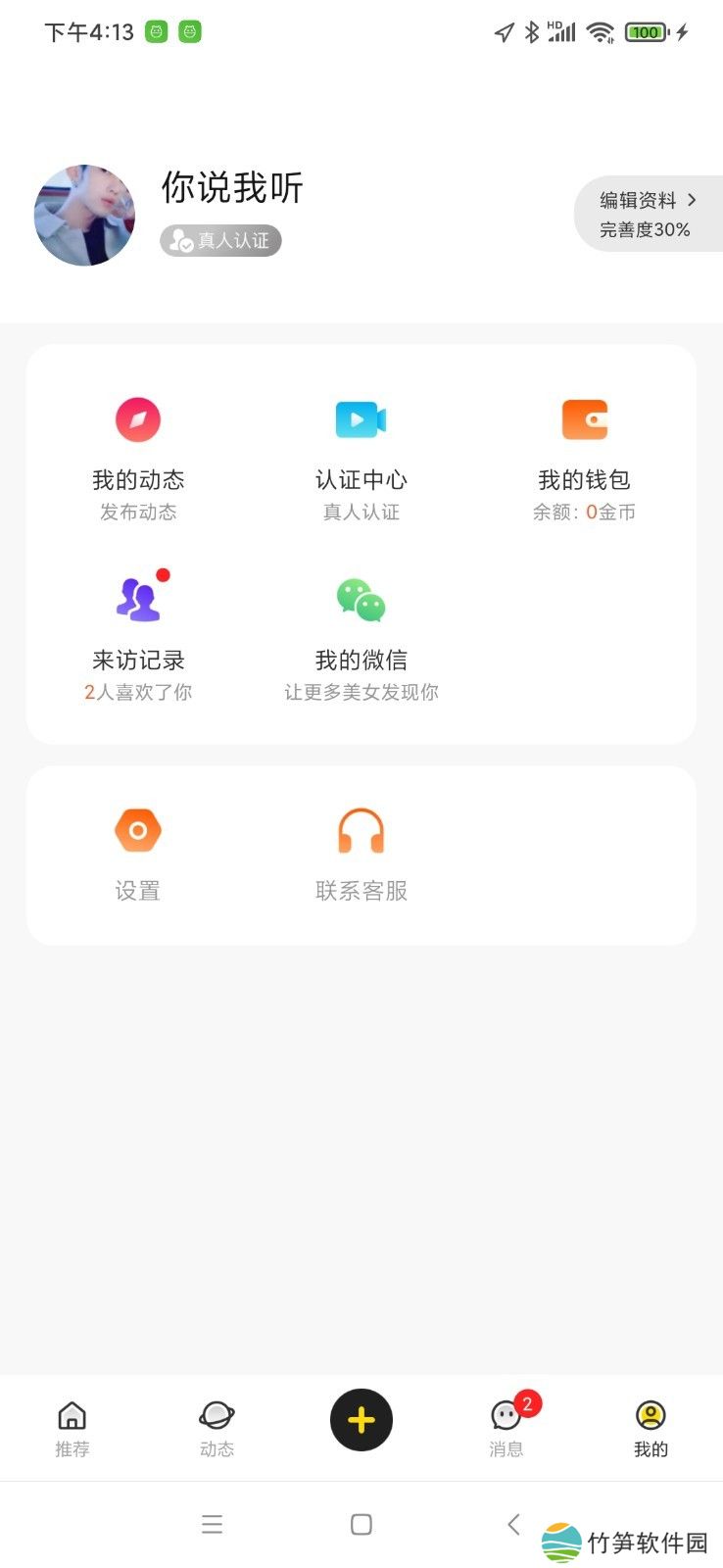Select the 我的 profile tab

click(x=651, y=1428)
